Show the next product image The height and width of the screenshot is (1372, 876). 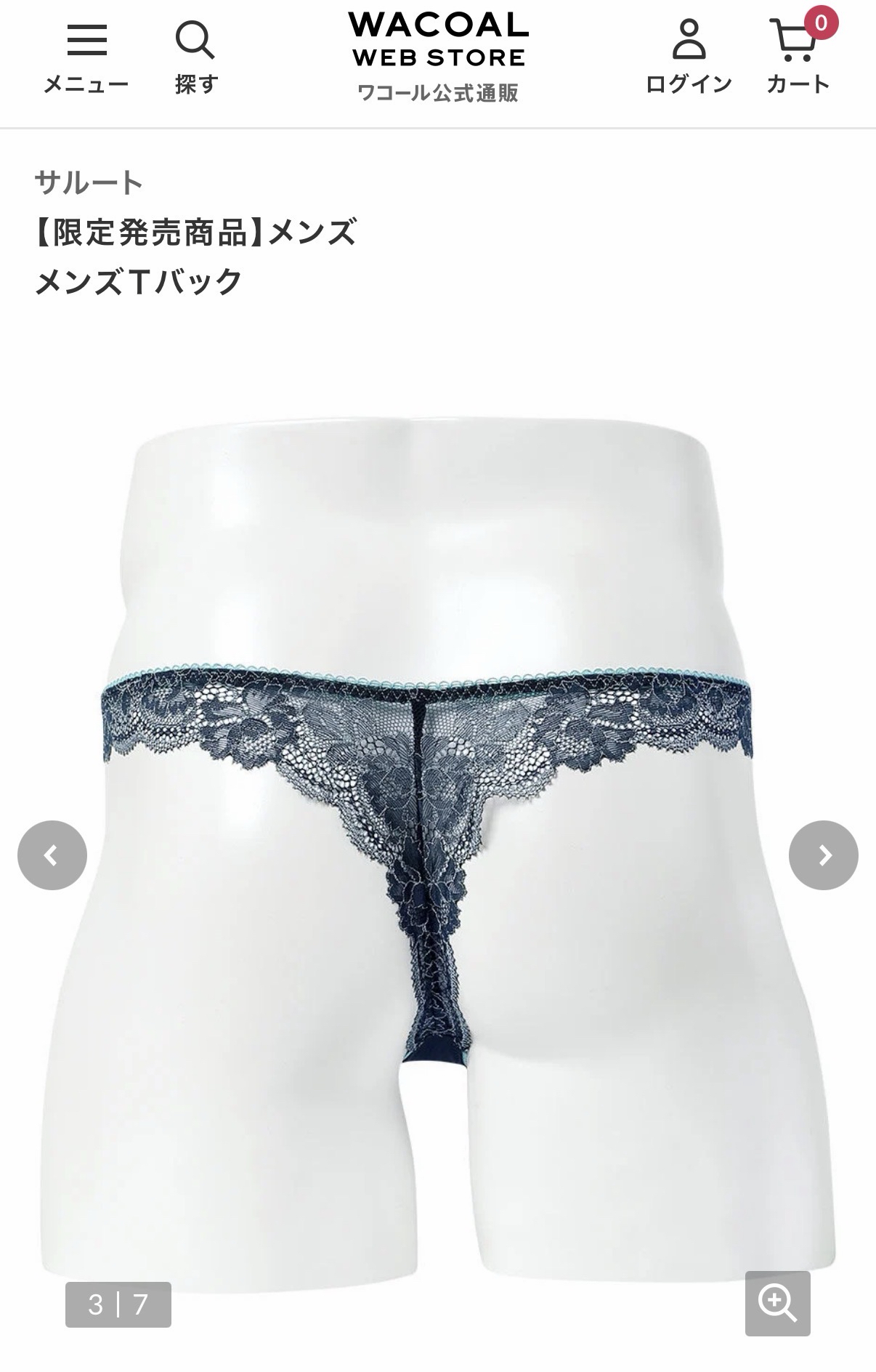coord(823,855)
